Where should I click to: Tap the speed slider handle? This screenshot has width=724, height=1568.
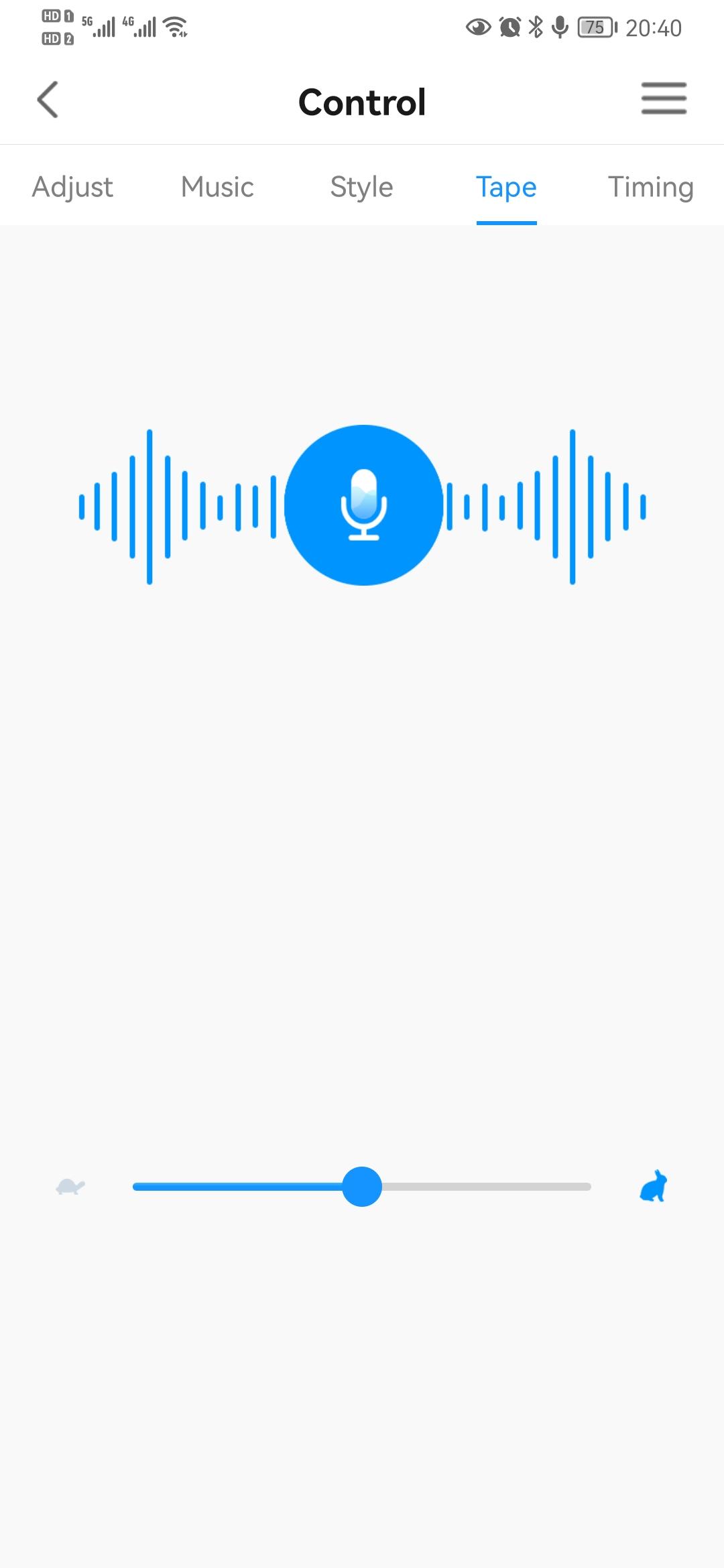coord(362,1187)
